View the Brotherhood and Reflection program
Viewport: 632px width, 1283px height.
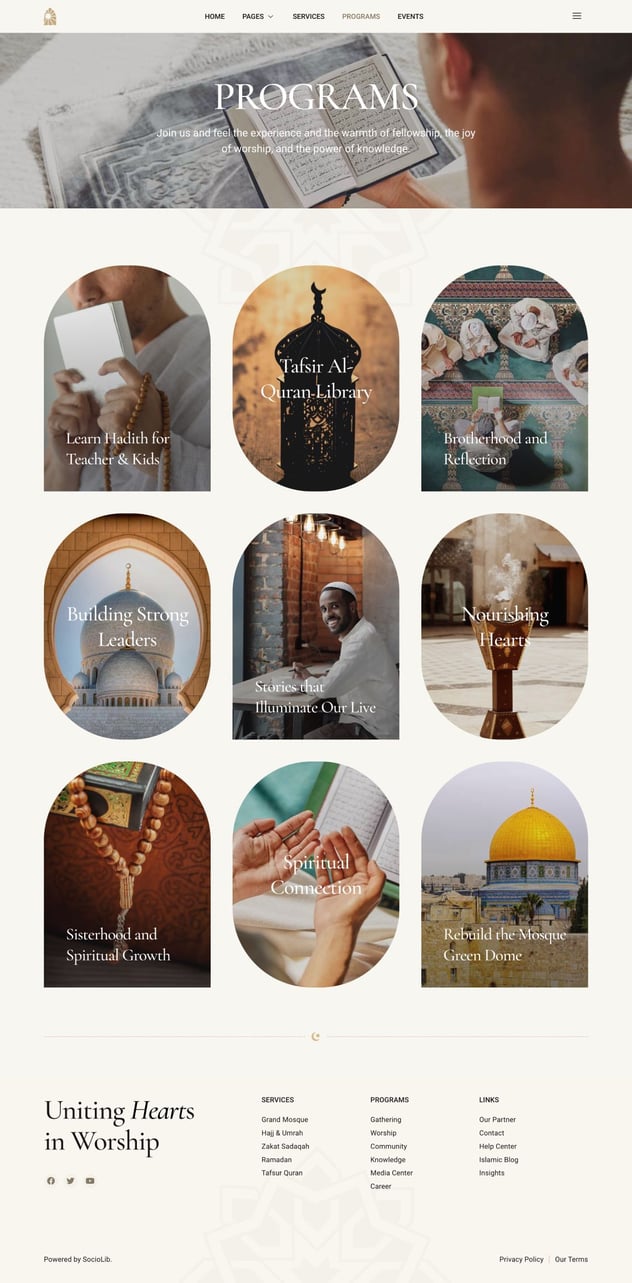(x=504, y=378)
